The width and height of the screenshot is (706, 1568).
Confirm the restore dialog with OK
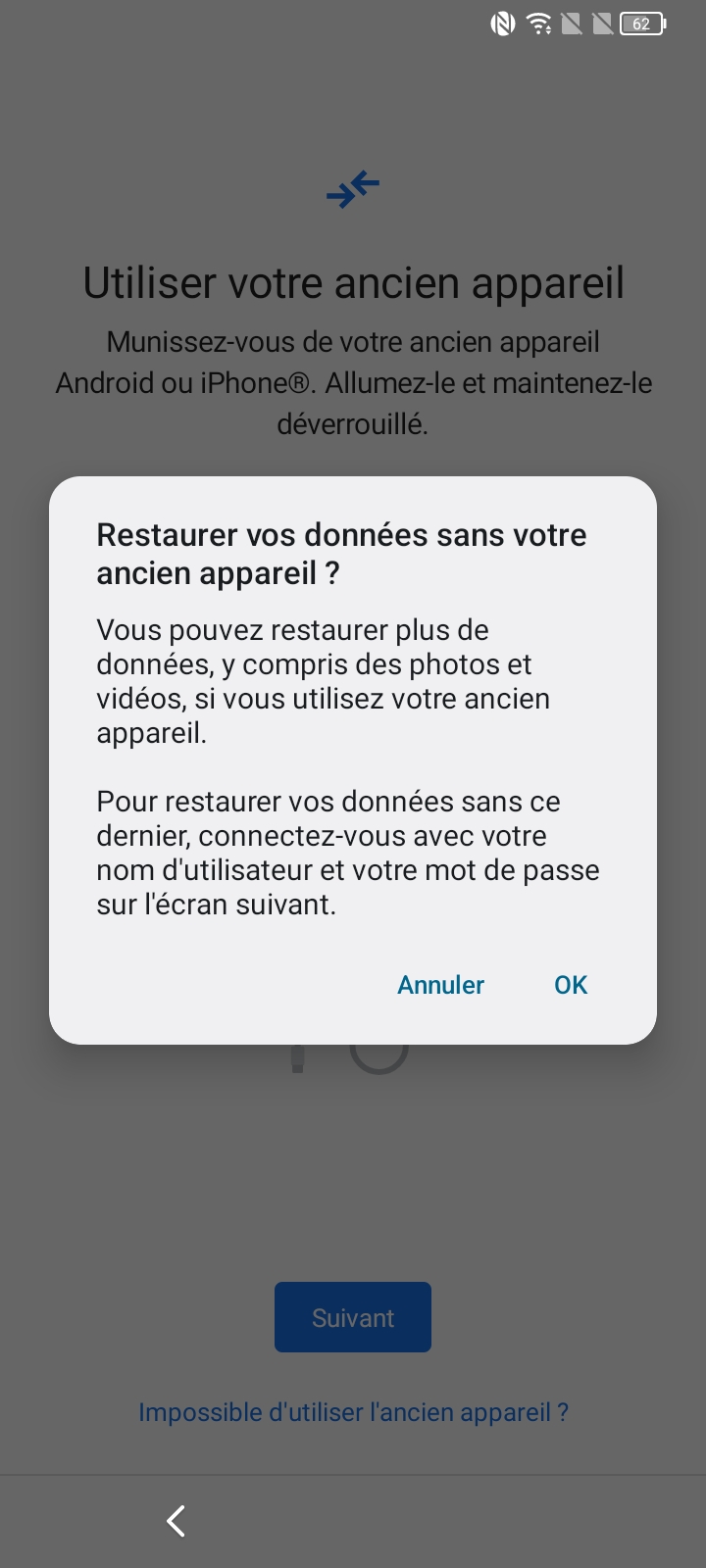click(x=571, y=985)
